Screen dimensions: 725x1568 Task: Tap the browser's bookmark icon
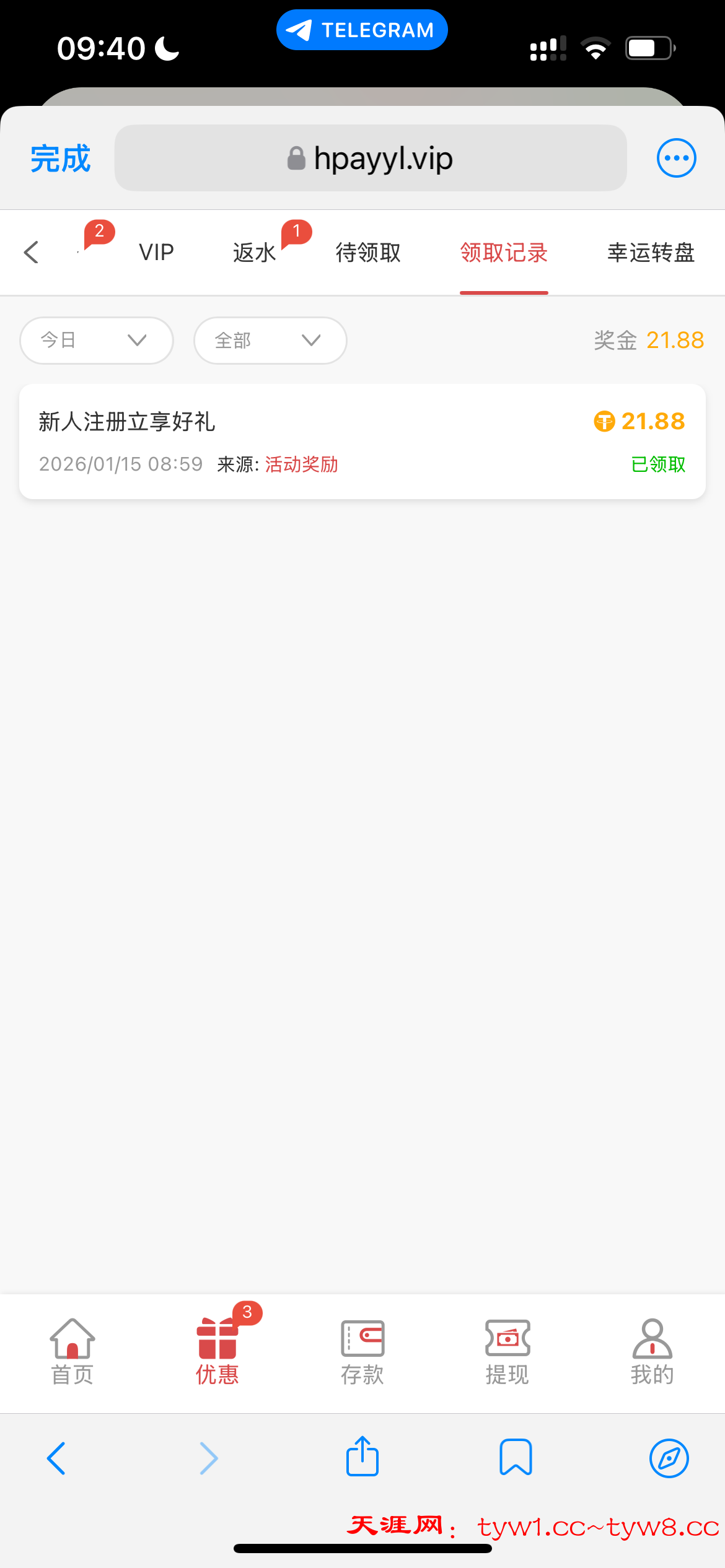(516, 1457)
